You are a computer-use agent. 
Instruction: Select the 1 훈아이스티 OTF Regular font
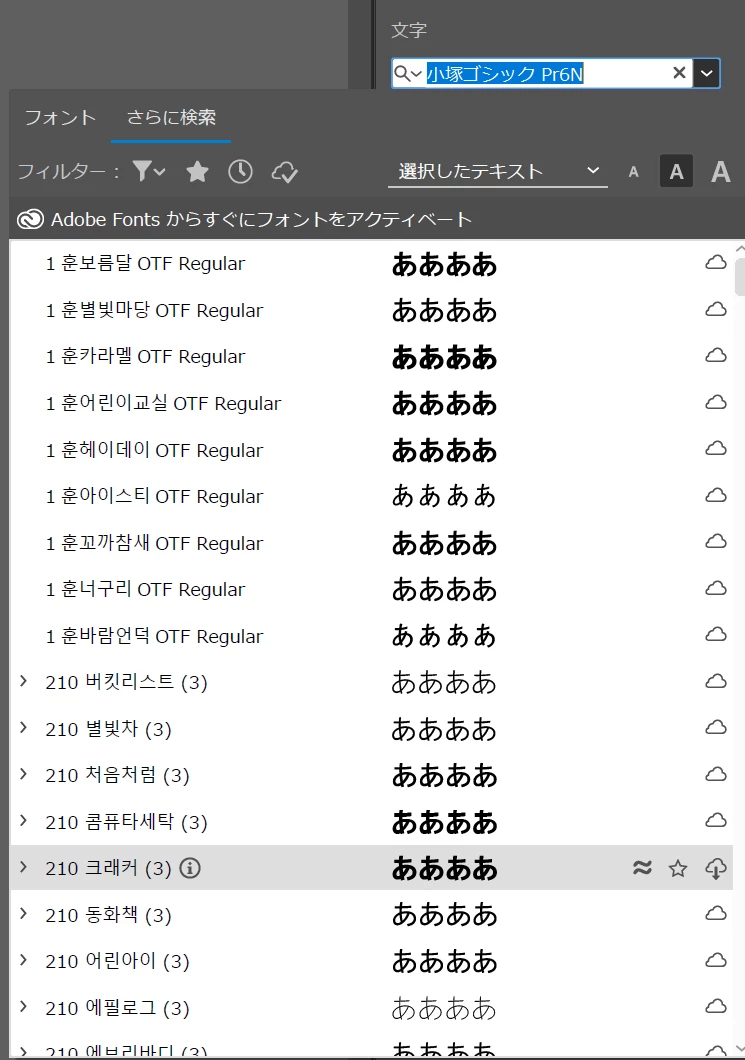154,497
